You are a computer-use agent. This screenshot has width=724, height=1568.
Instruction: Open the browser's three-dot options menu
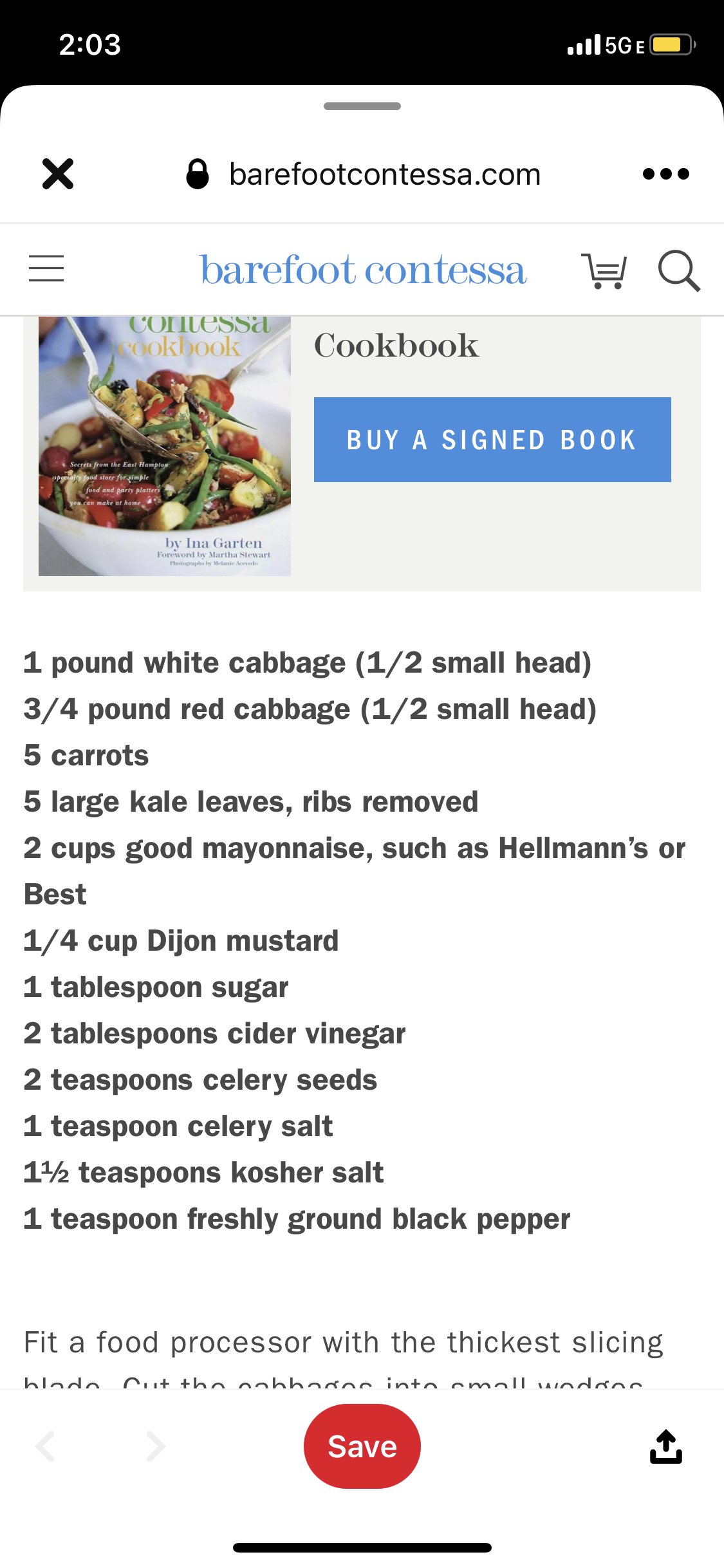pyautogui.click(x=665, y=174)
